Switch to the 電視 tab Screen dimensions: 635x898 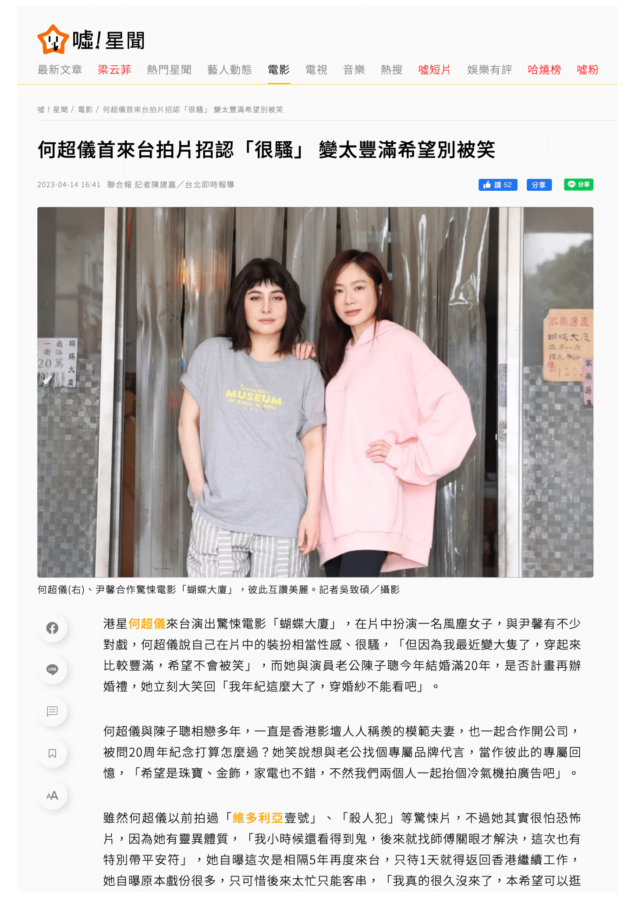(316, 70)
